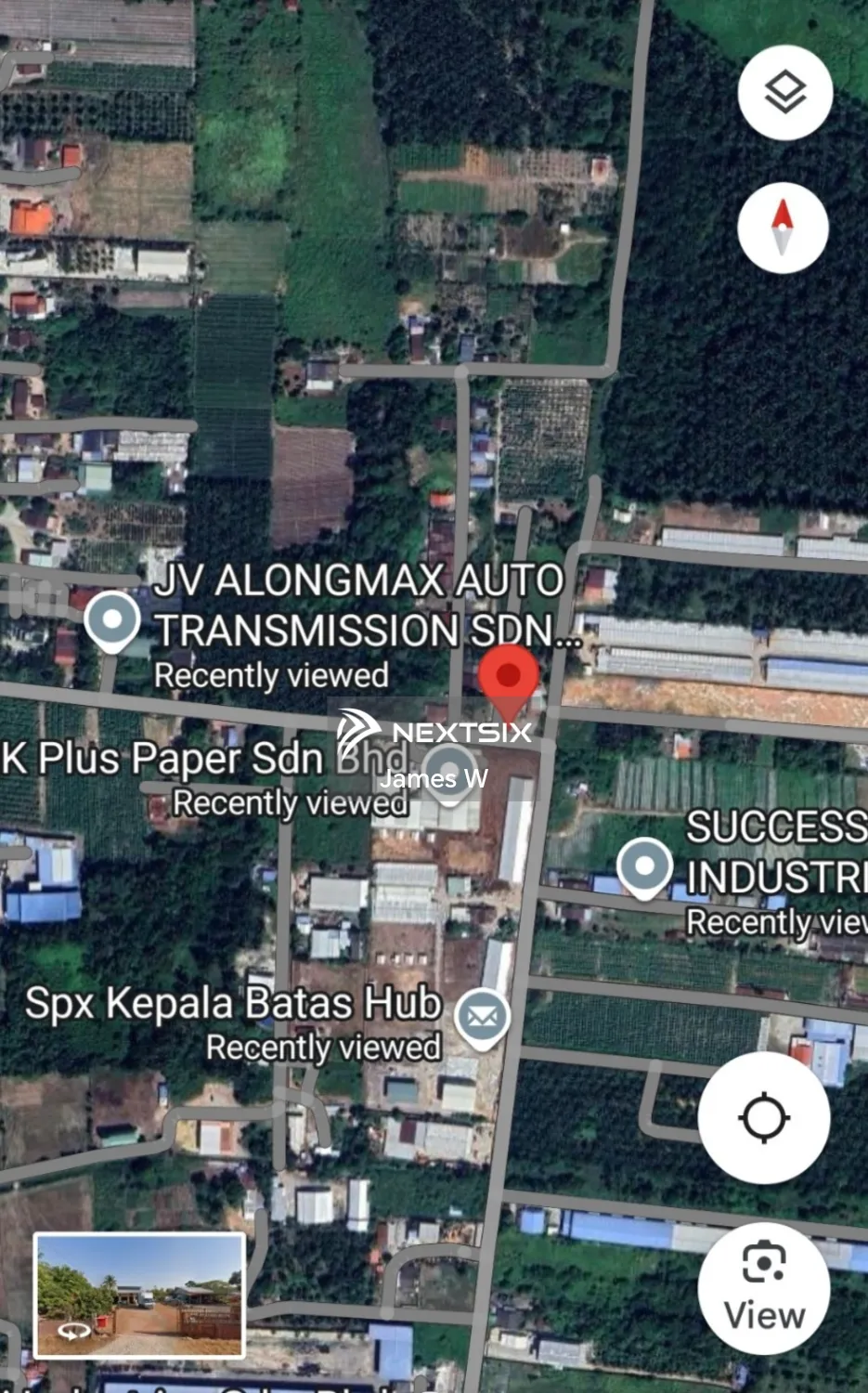
Task: Tap the compass to reset map orientation
Action: pos(783,228)
